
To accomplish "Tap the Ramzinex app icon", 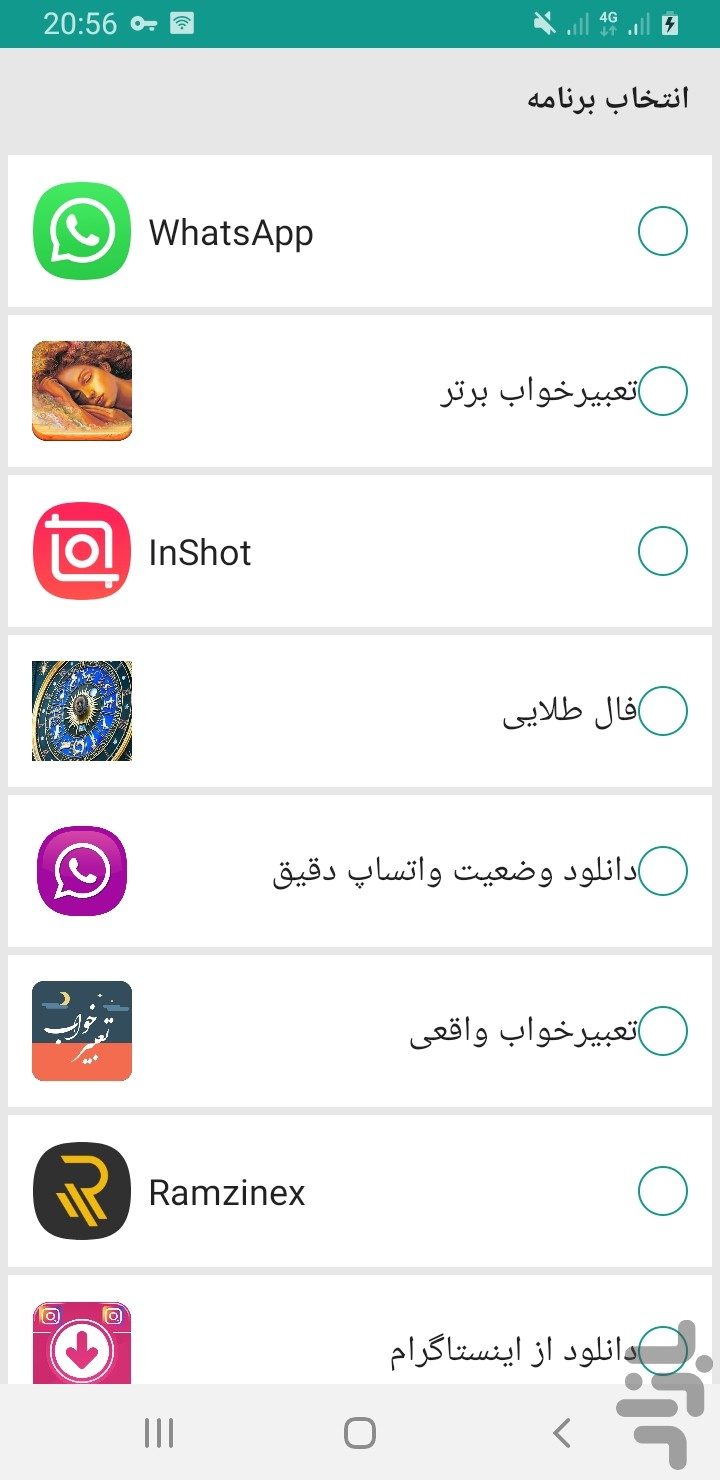I will [81, 1191].
